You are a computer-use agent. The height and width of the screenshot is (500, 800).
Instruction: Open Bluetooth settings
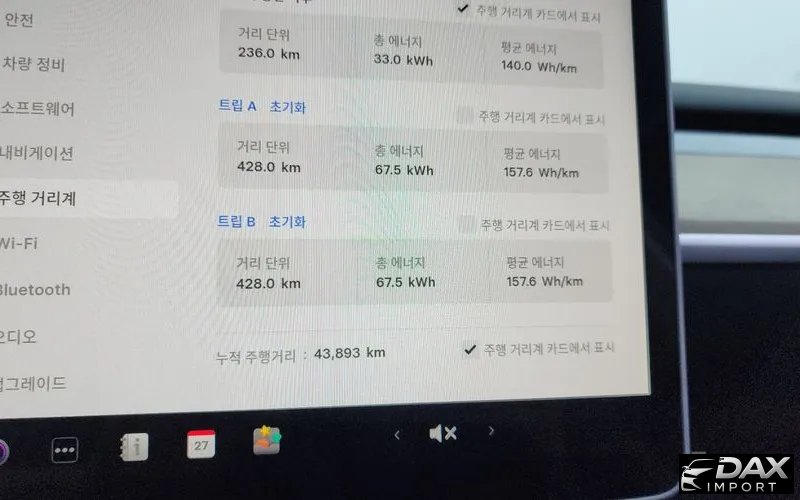(35, 290)
